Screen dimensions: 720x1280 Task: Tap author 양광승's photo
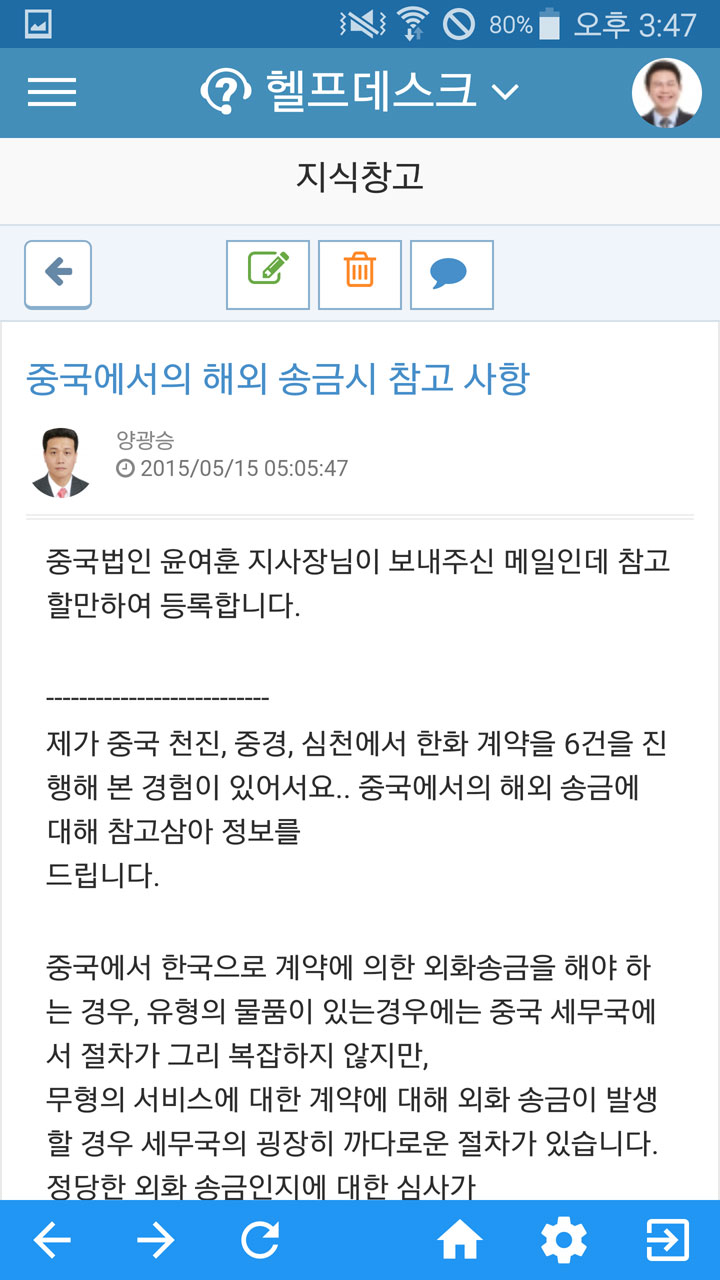point(62,462)
